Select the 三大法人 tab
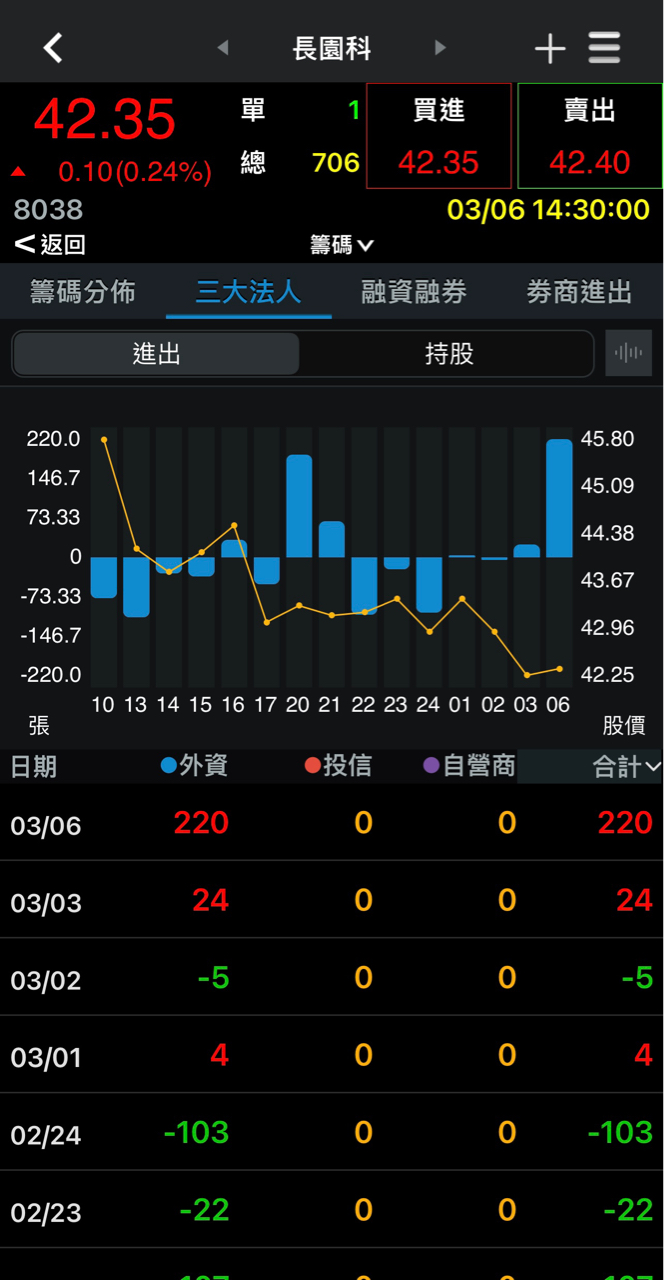The height and width of the screenshot is (1280, 664). [248, 292]
